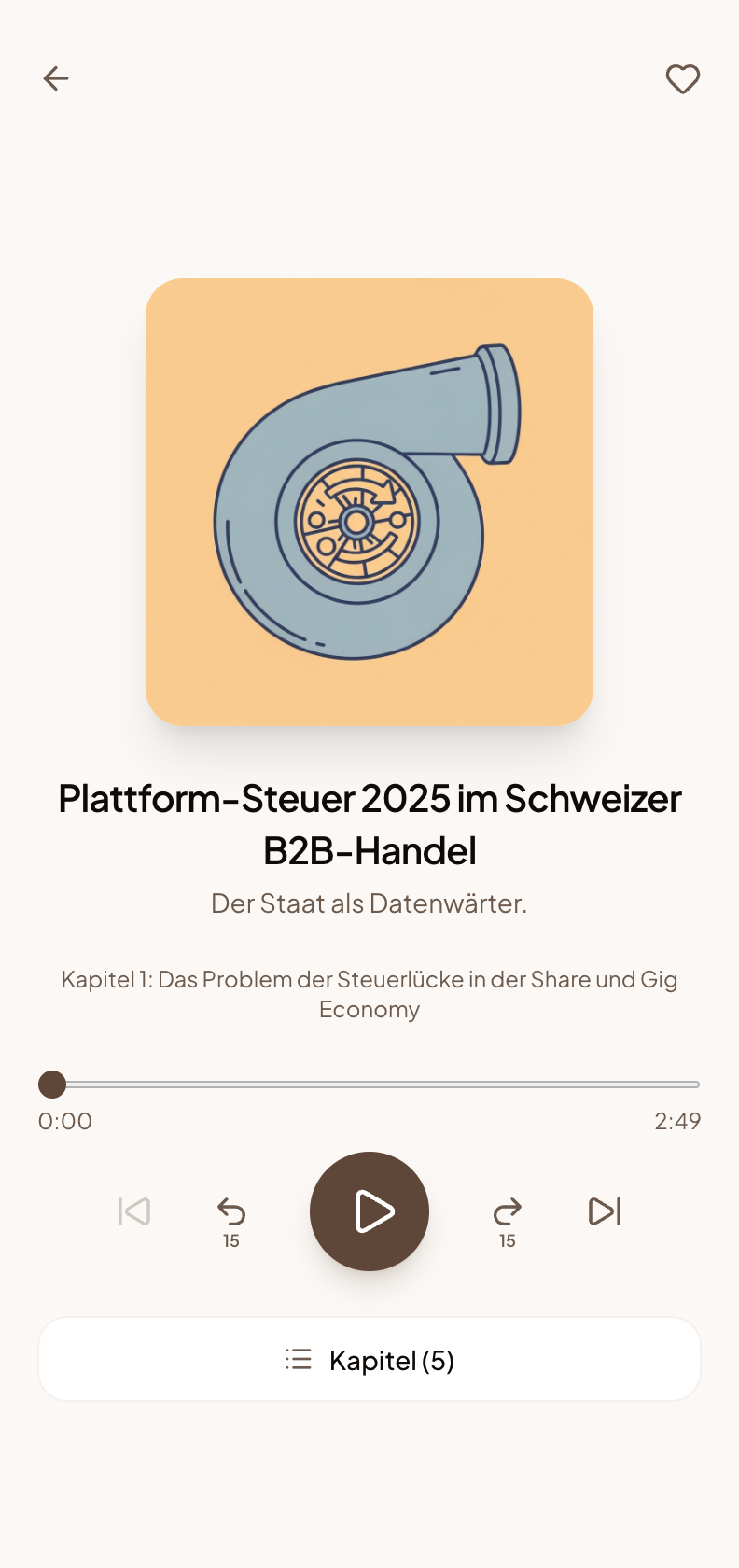Jump to the next chapter

(605, 1211)
